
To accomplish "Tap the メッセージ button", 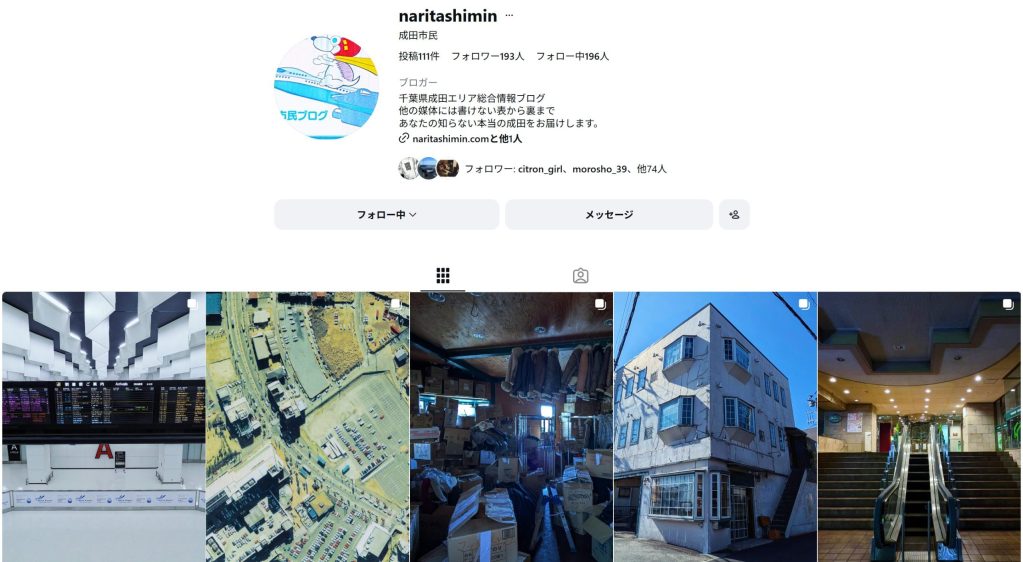I will pos(608,214).
